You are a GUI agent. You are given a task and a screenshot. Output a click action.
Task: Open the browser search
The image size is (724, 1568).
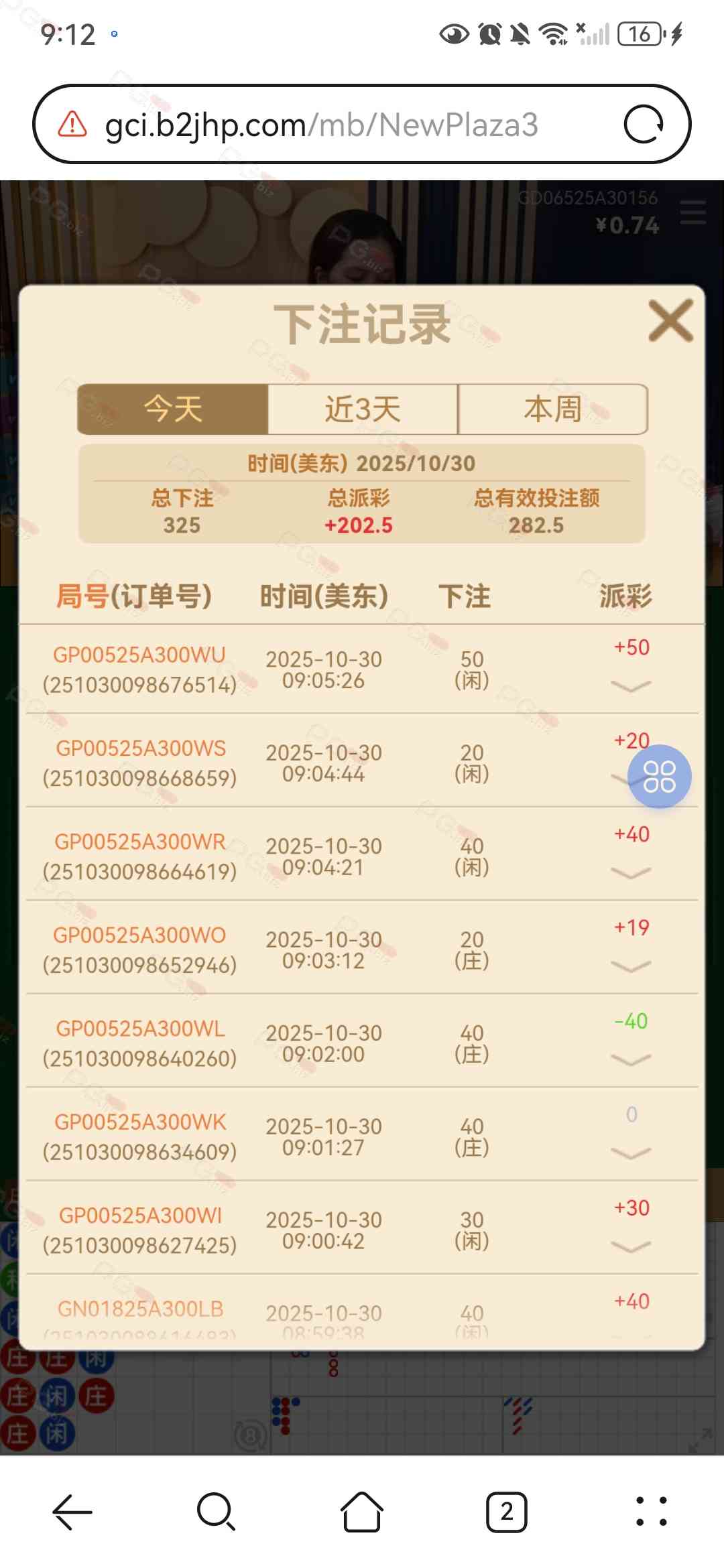click(217, 1512)
